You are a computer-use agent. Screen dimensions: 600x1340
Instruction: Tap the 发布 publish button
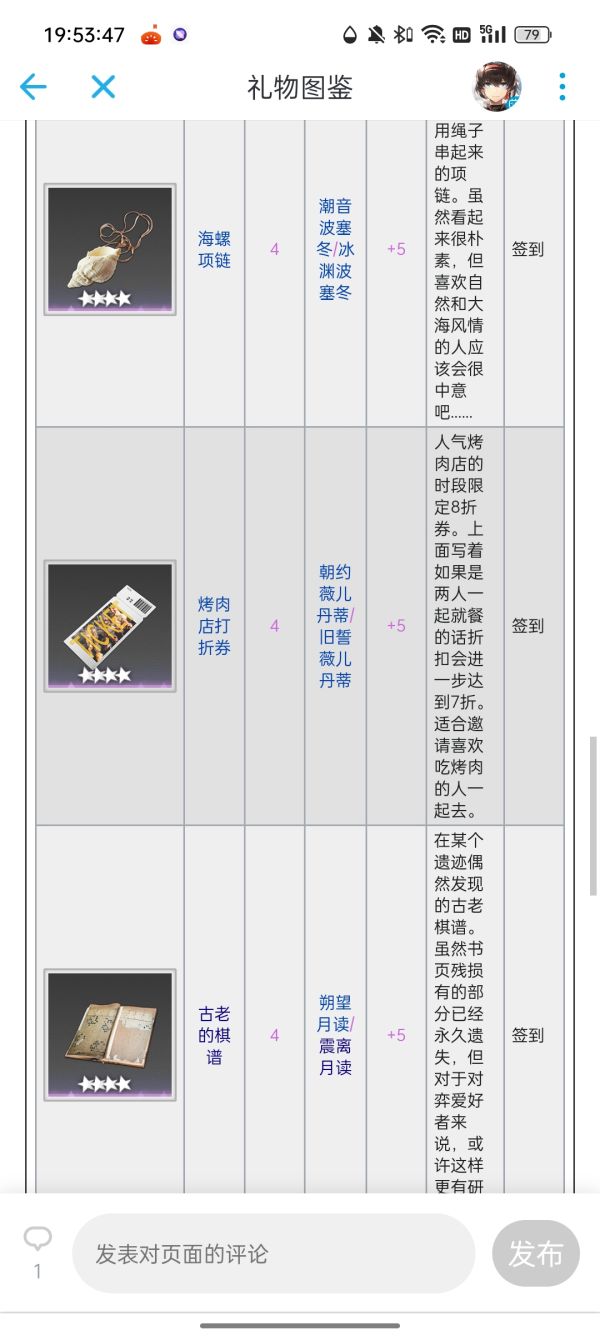click(x=536, y=1254)
